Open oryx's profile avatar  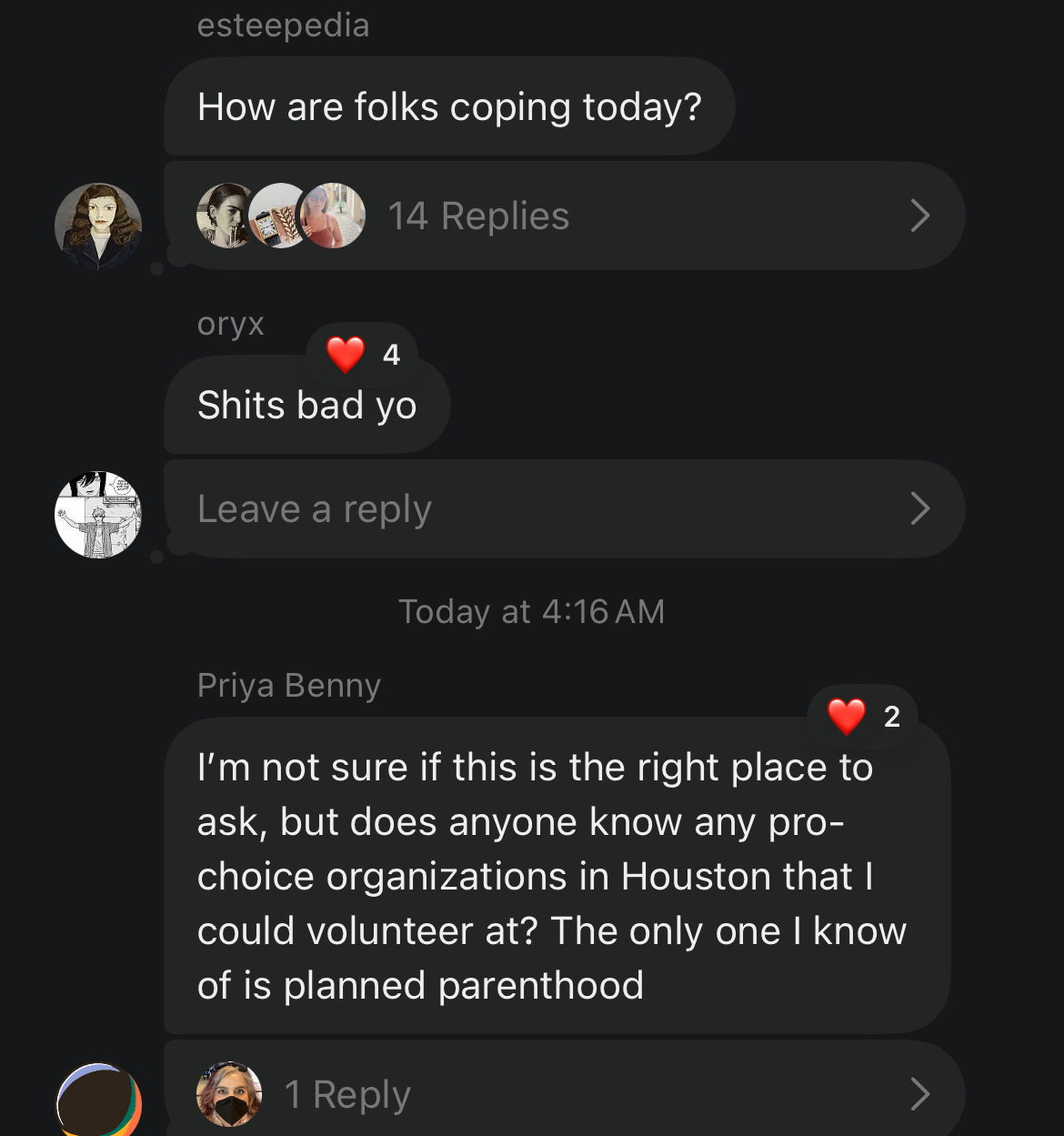pos(98,515)
